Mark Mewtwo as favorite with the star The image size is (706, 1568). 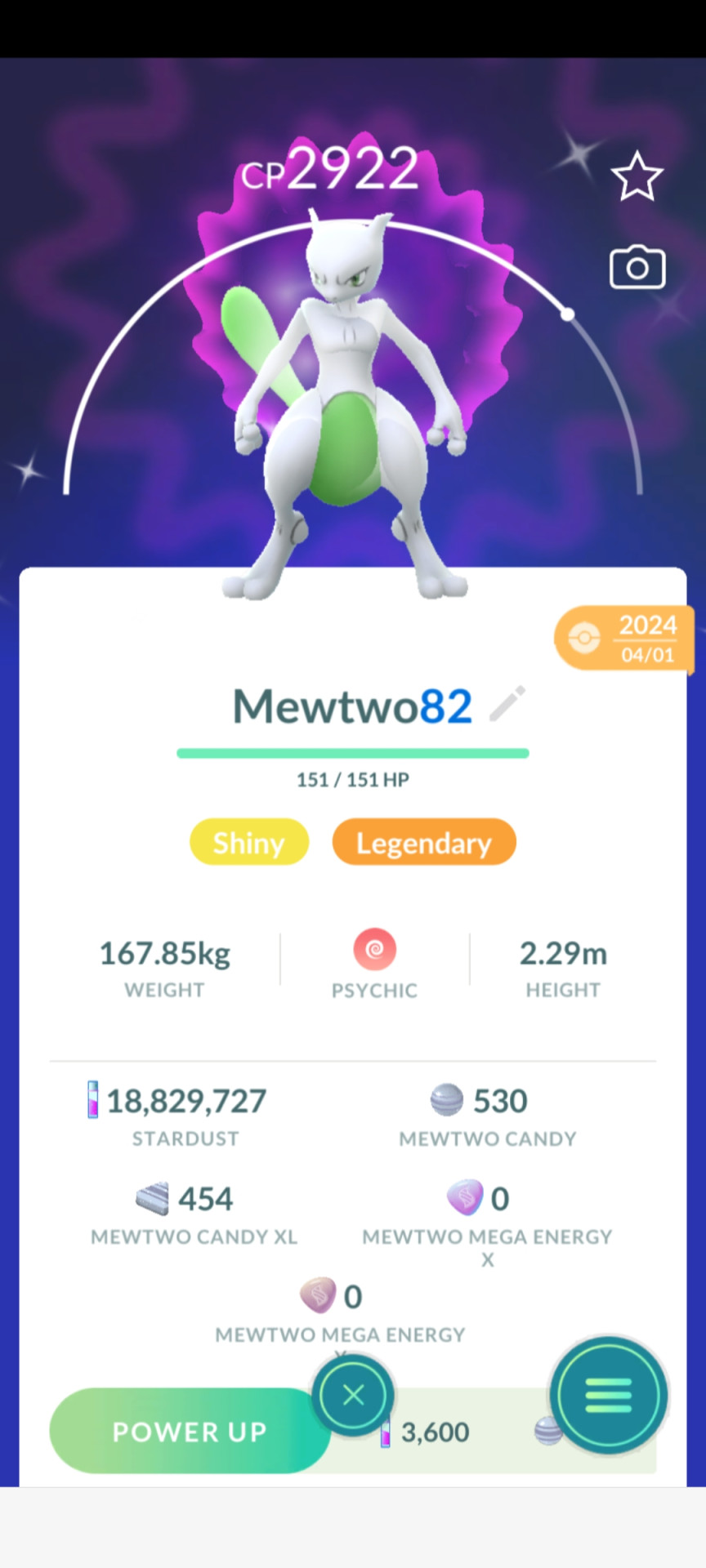pyautogui.click(x=637, y=176)
